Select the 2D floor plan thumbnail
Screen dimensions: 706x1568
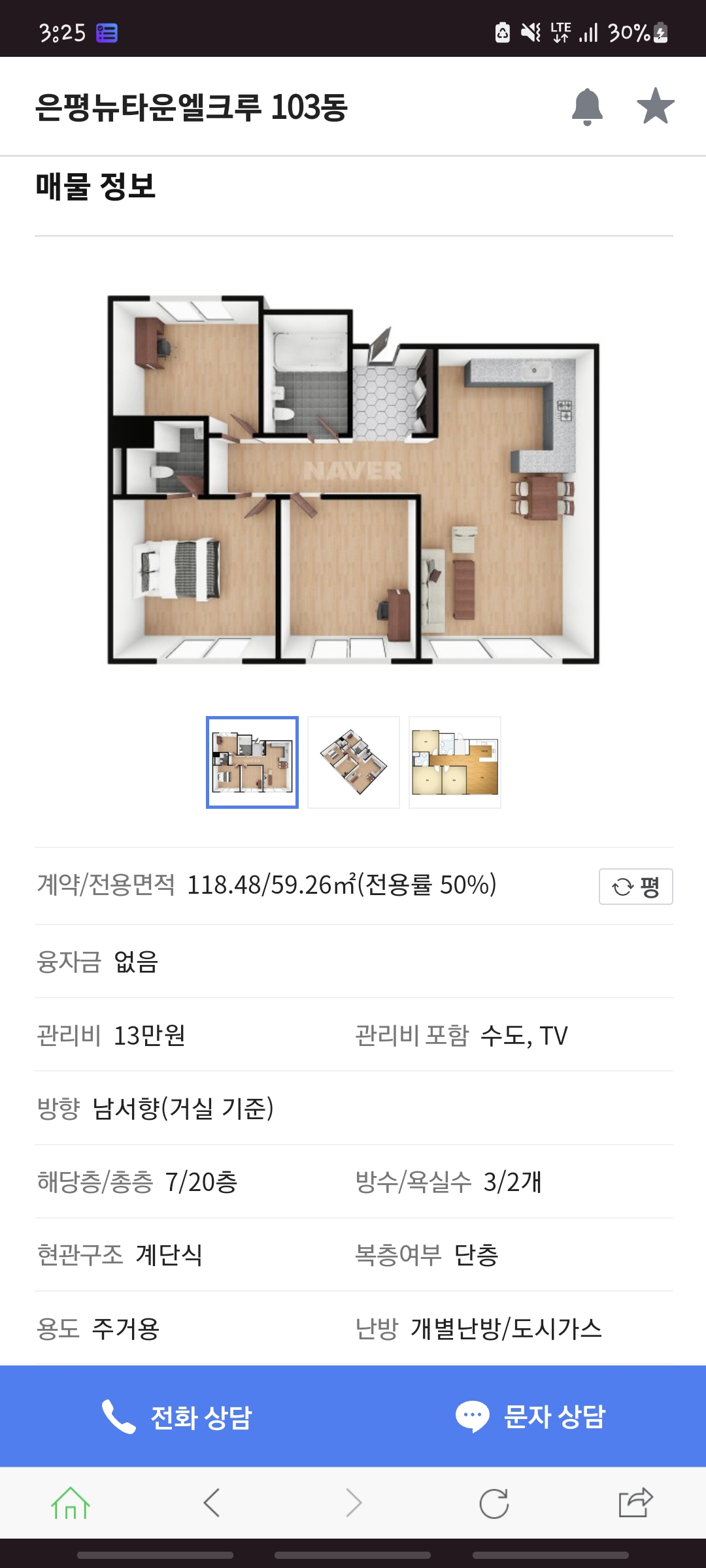(x=455, y=762)
